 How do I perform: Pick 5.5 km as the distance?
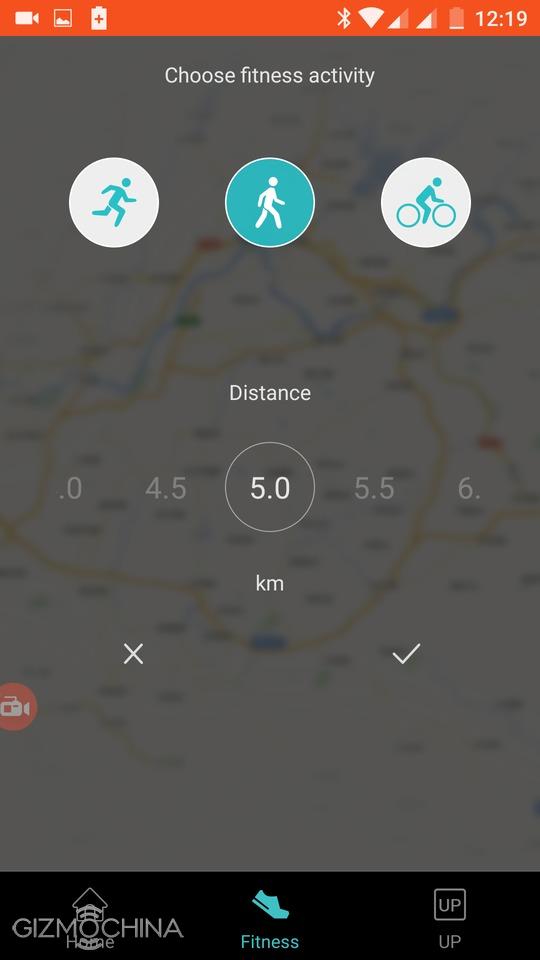374,489
